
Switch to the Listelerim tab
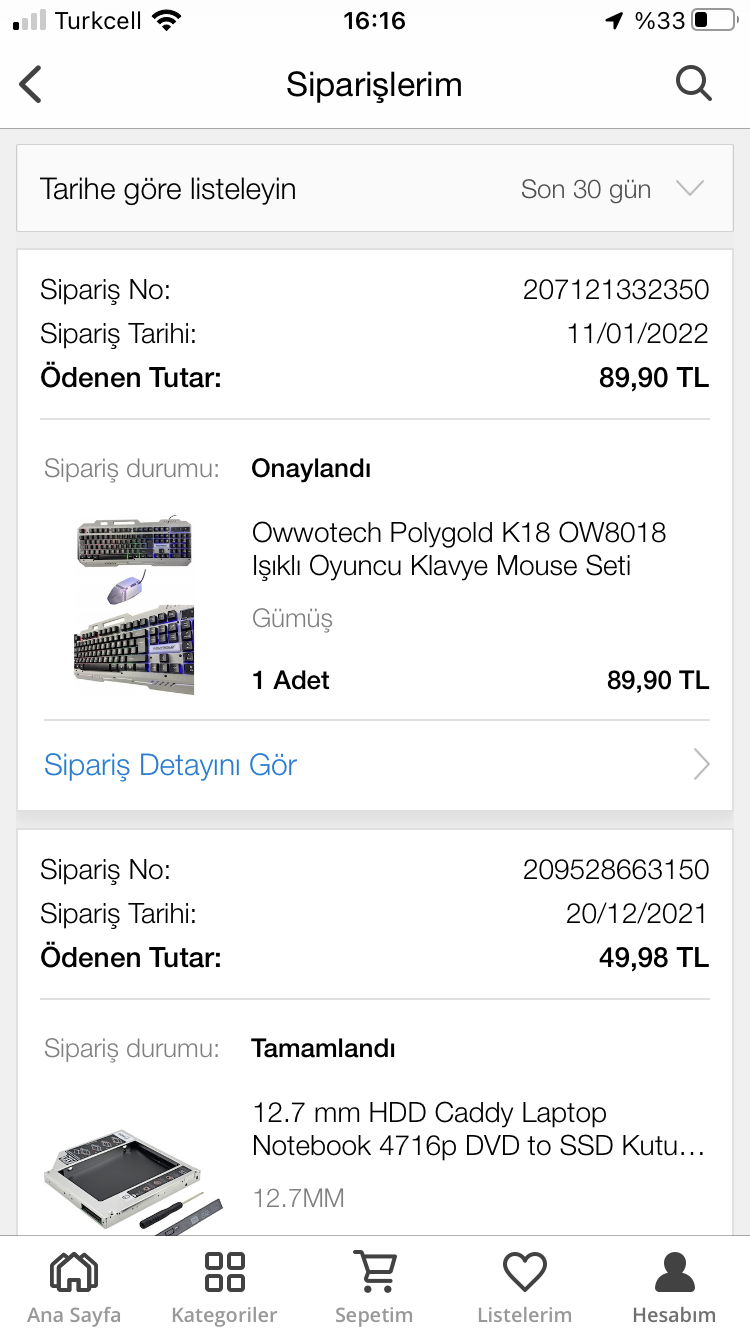tap(524, 1286)
